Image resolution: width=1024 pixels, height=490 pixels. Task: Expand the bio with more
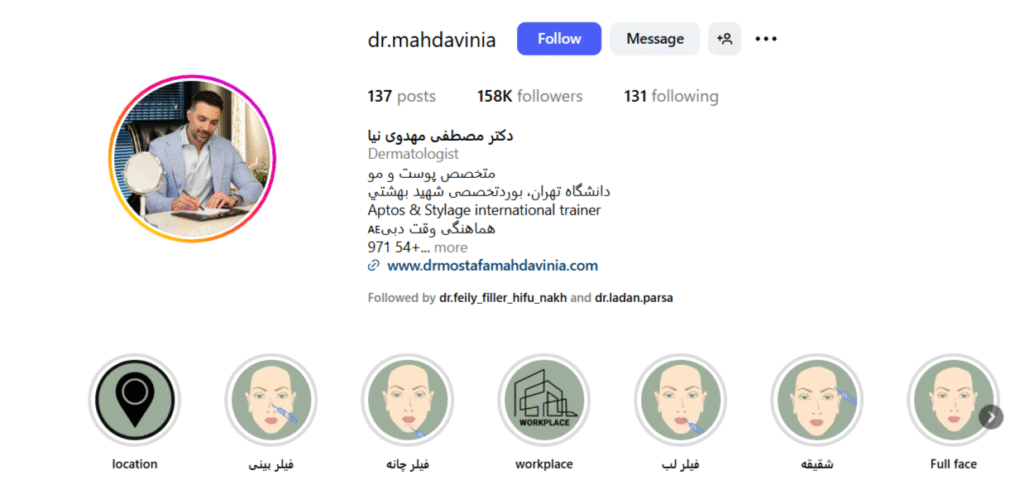(x=451, y=247)
